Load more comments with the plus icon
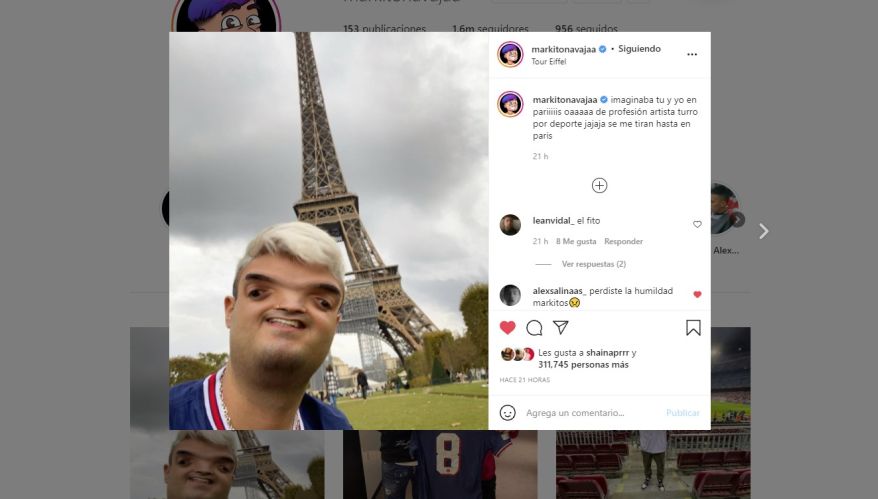Image resolution: width=878 pixels, height=499 pixels. (599, 185)
